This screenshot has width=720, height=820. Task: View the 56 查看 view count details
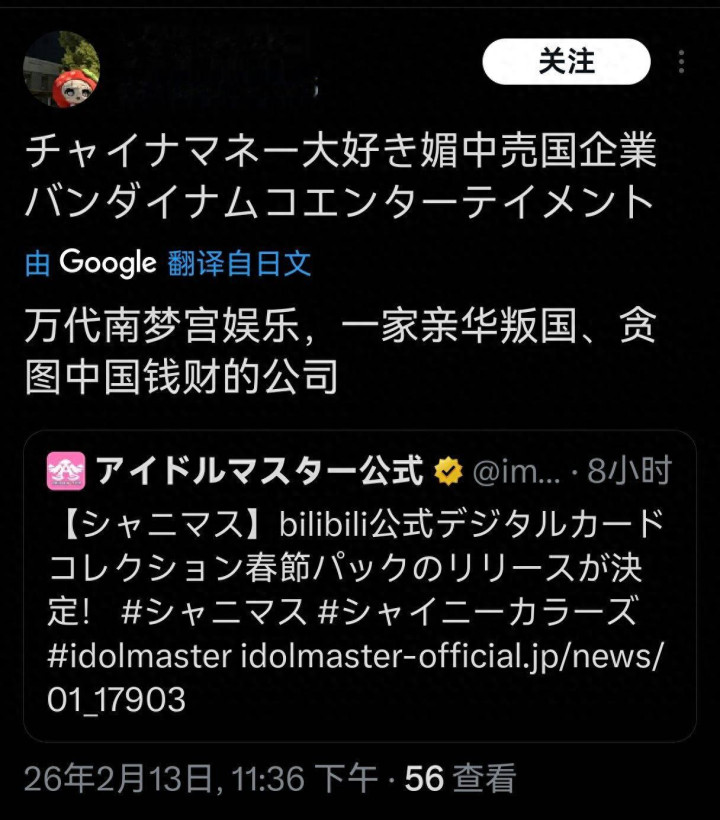pos(460,779)
